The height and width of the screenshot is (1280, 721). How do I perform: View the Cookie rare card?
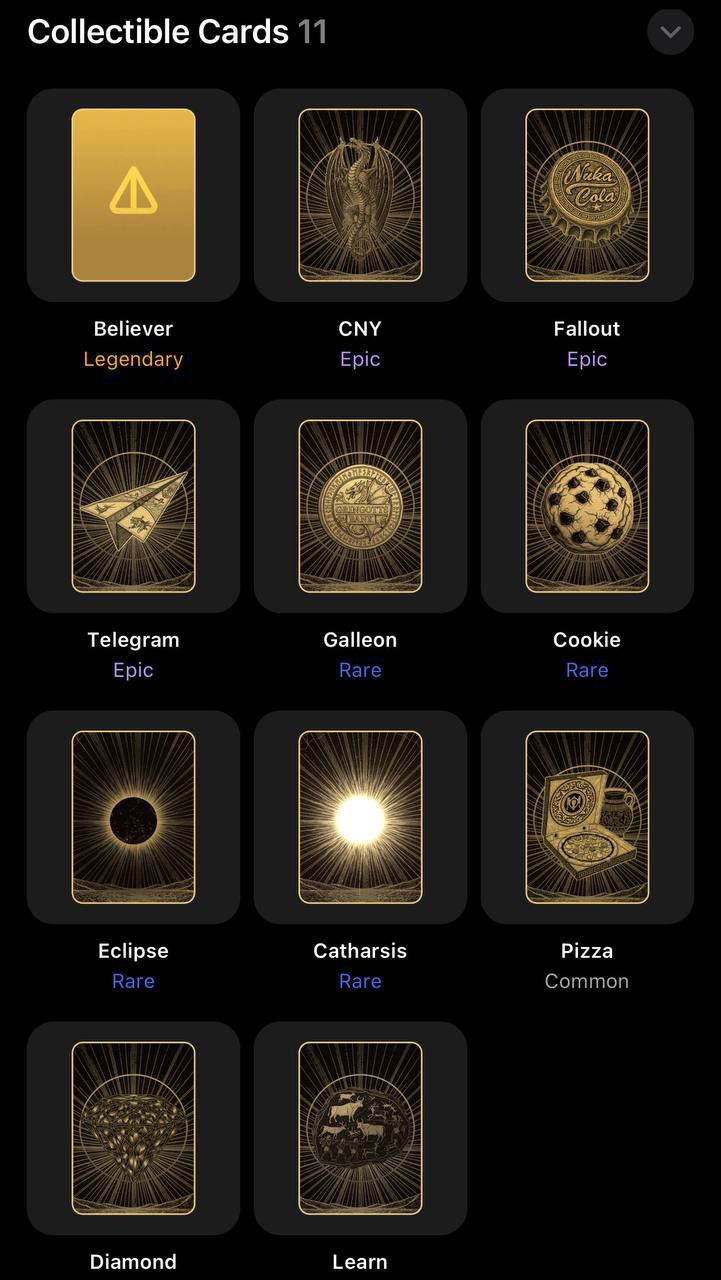point(587,506)
